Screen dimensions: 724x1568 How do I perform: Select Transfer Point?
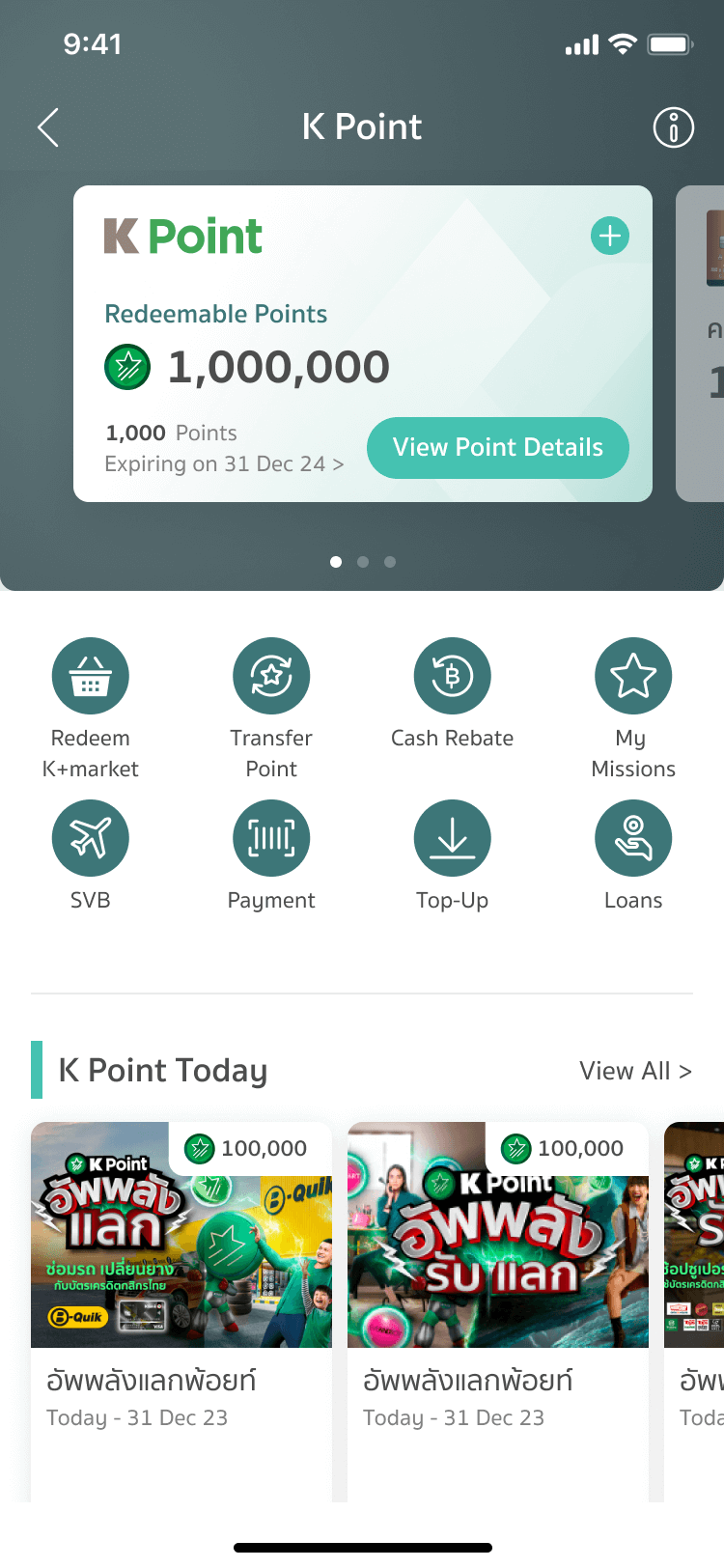click(271, 677)
